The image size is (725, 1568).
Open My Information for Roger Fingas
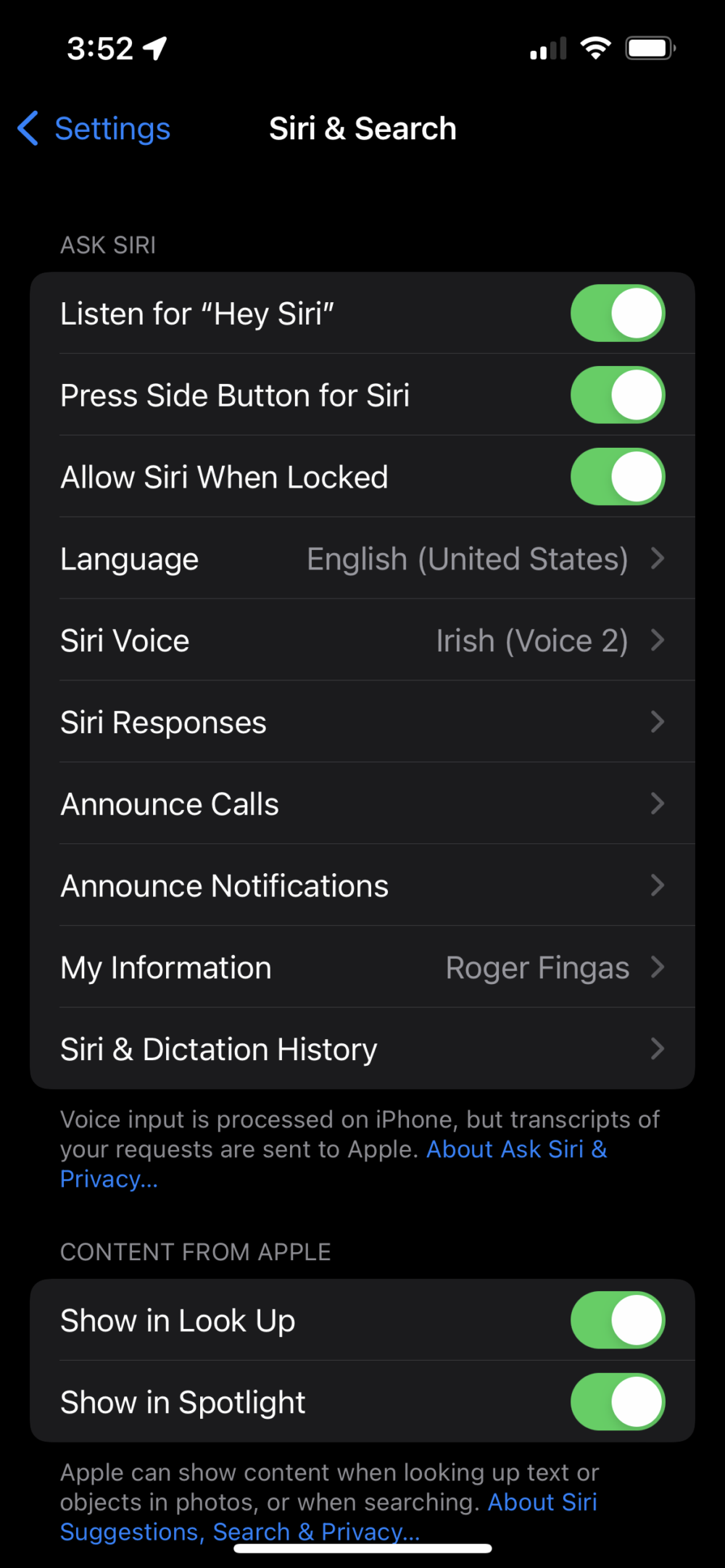[x=362, y=967]
